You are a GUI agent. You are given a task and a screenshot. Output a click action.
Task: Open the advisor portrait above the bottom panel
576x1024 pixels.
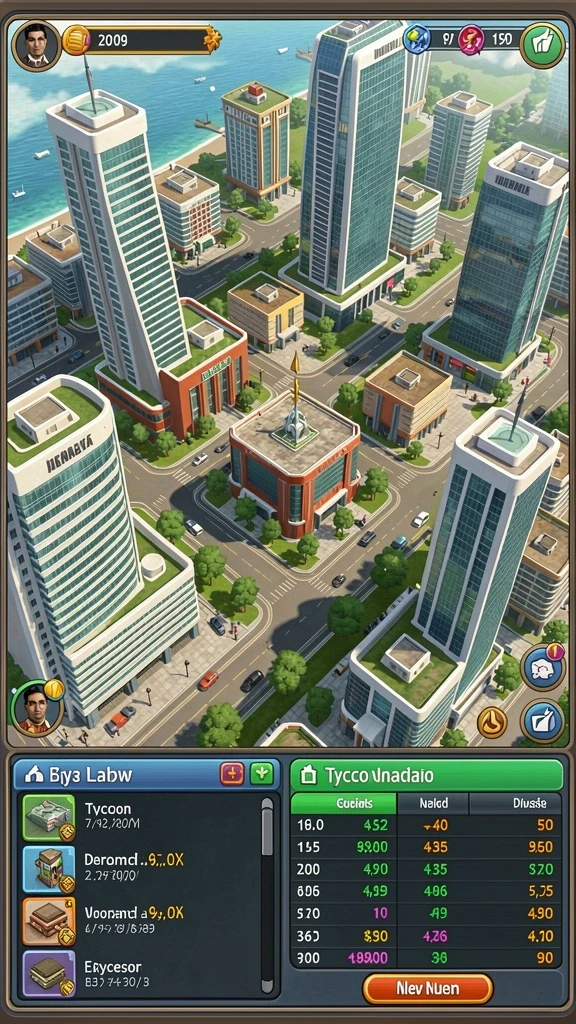(x=37, y=708)
